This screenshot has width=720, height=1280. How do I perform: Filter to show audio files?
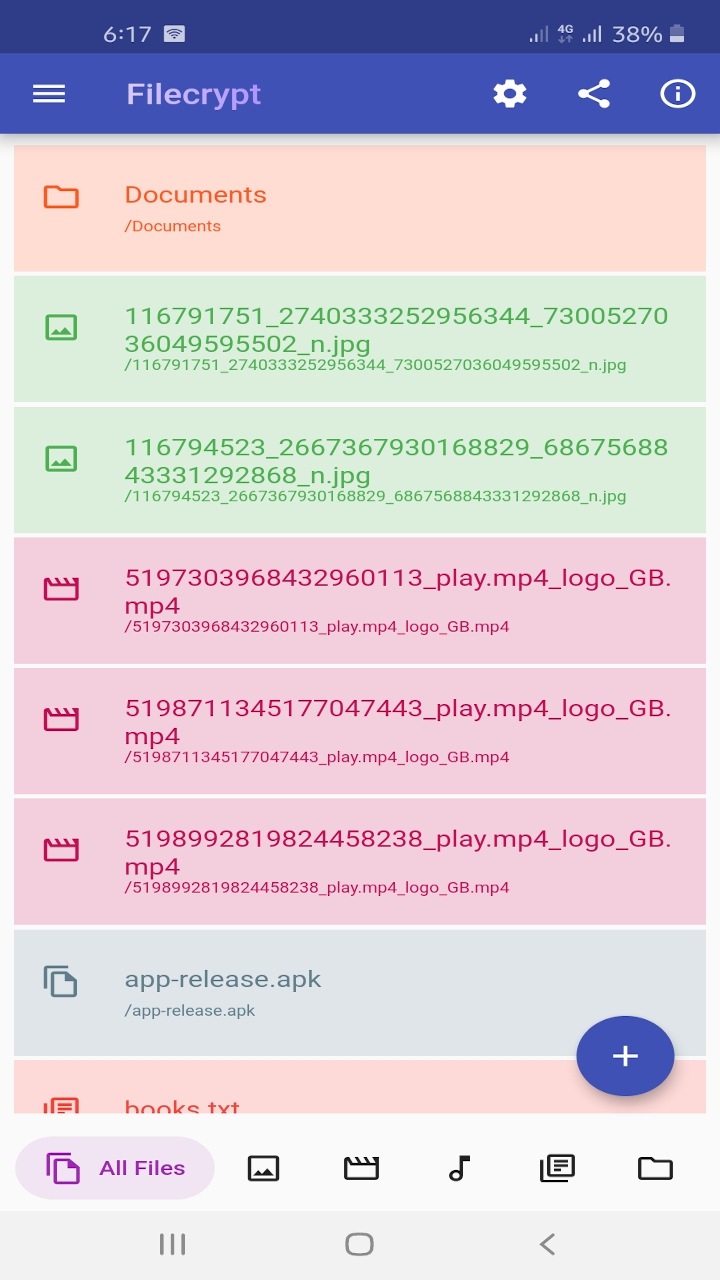click(x=459, y=1167)
